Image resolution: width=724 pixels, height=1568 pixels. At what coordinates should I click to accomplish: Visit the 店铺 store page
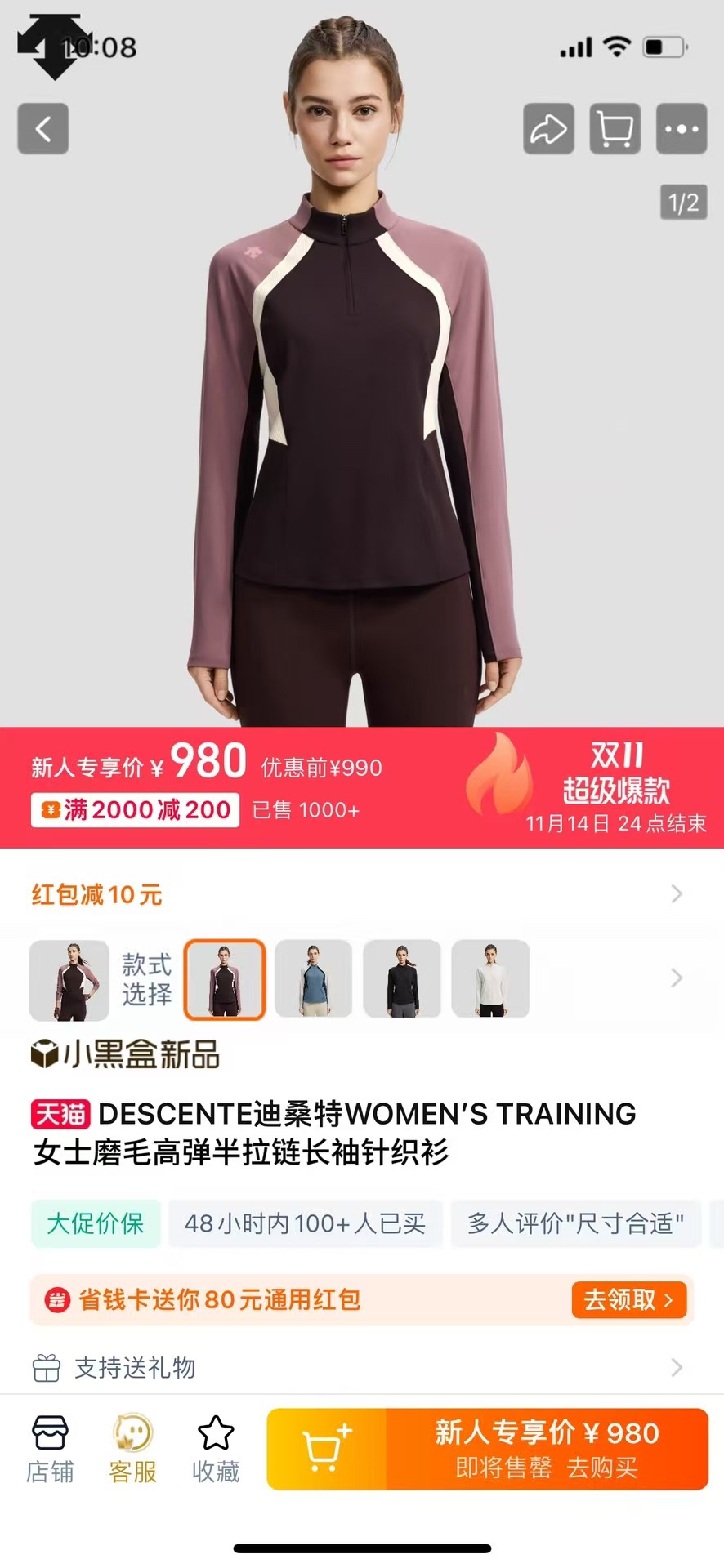50,1450
